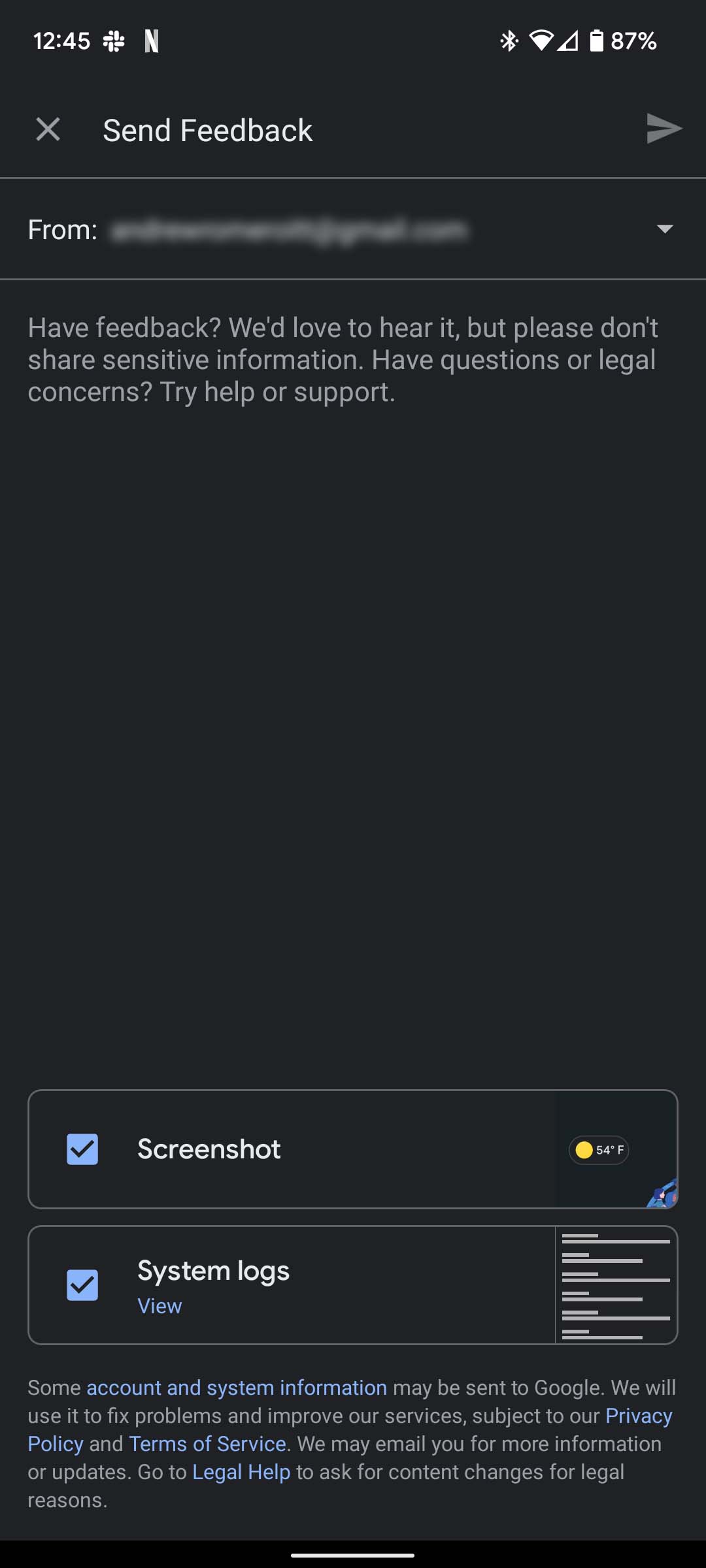This screenshot has height=1568, width=706.
Task: Read the Privacy Policy
Action: pyautogui.click(x=638, y=1415)
